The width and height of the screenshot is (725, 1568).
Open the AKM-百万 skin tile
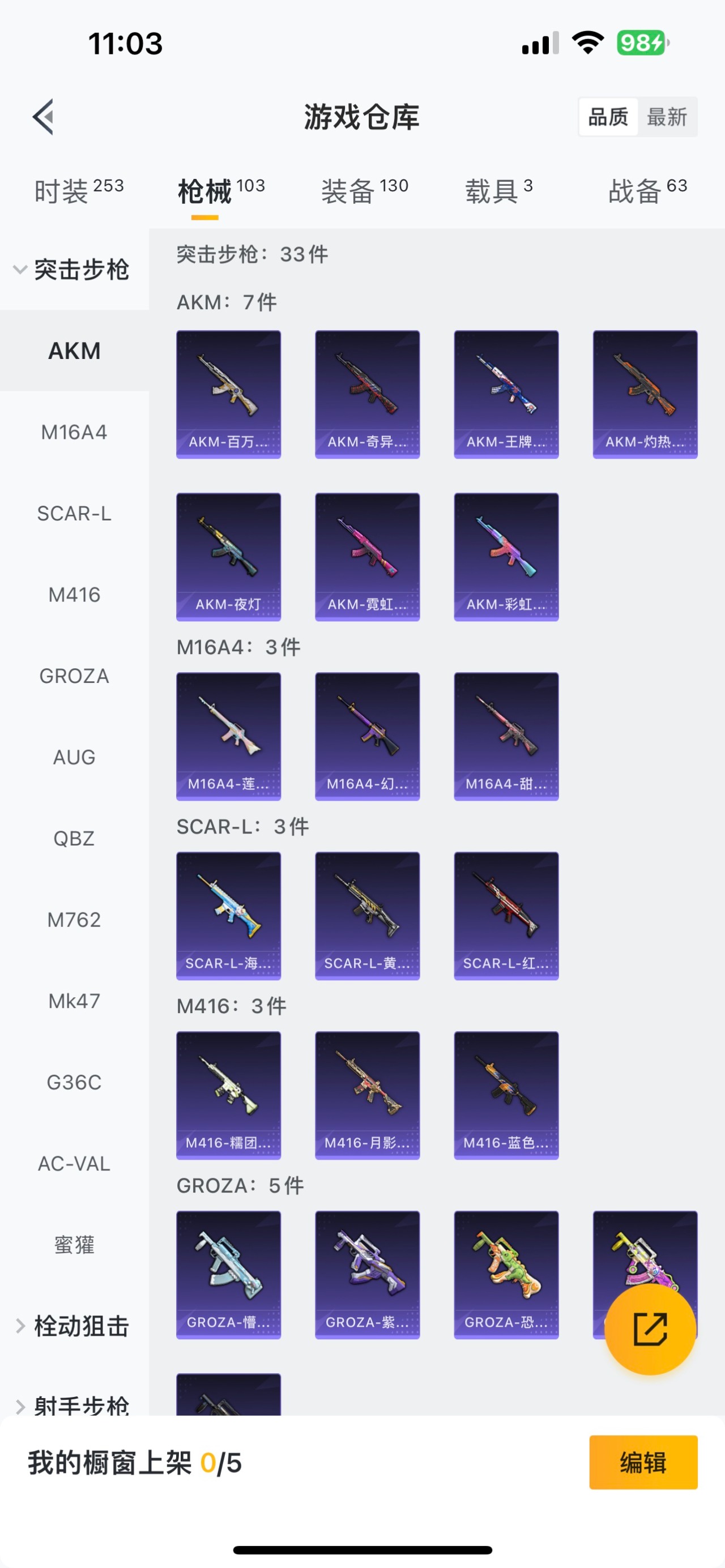[x=228, y=394]
